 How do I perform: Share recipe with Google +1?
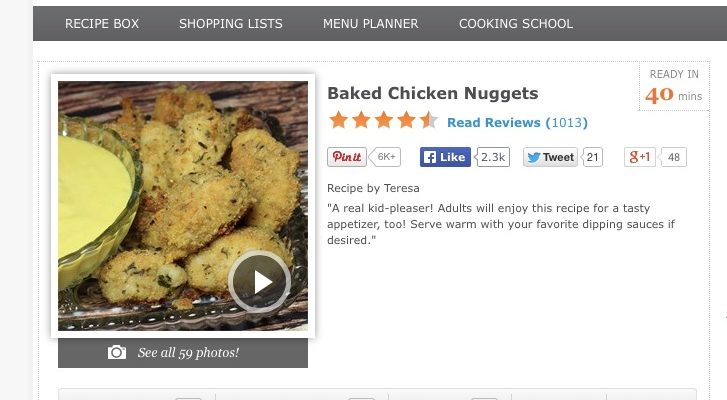coord(640,157)
